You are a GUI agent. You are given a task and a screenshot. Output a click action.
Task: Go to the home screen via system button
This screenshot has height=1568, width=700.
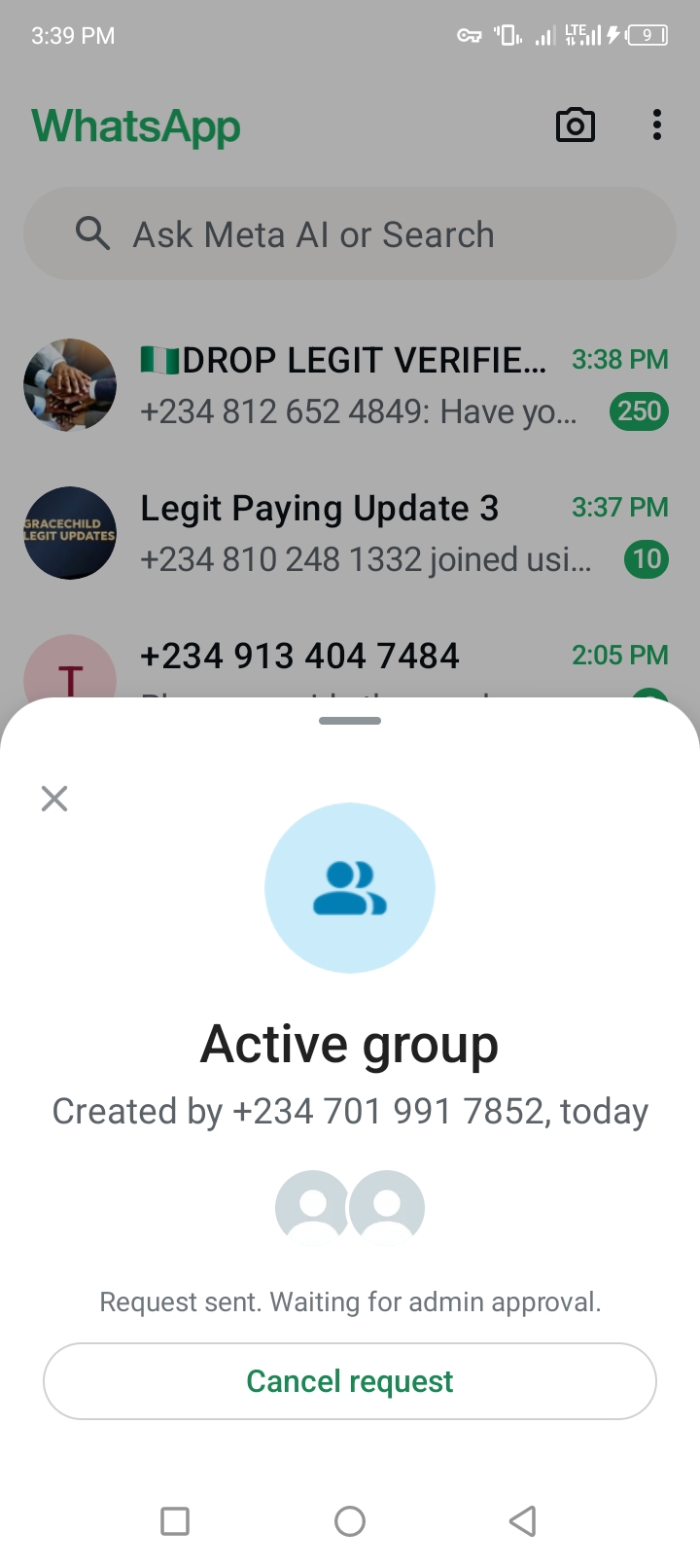tap(350, 1520)
